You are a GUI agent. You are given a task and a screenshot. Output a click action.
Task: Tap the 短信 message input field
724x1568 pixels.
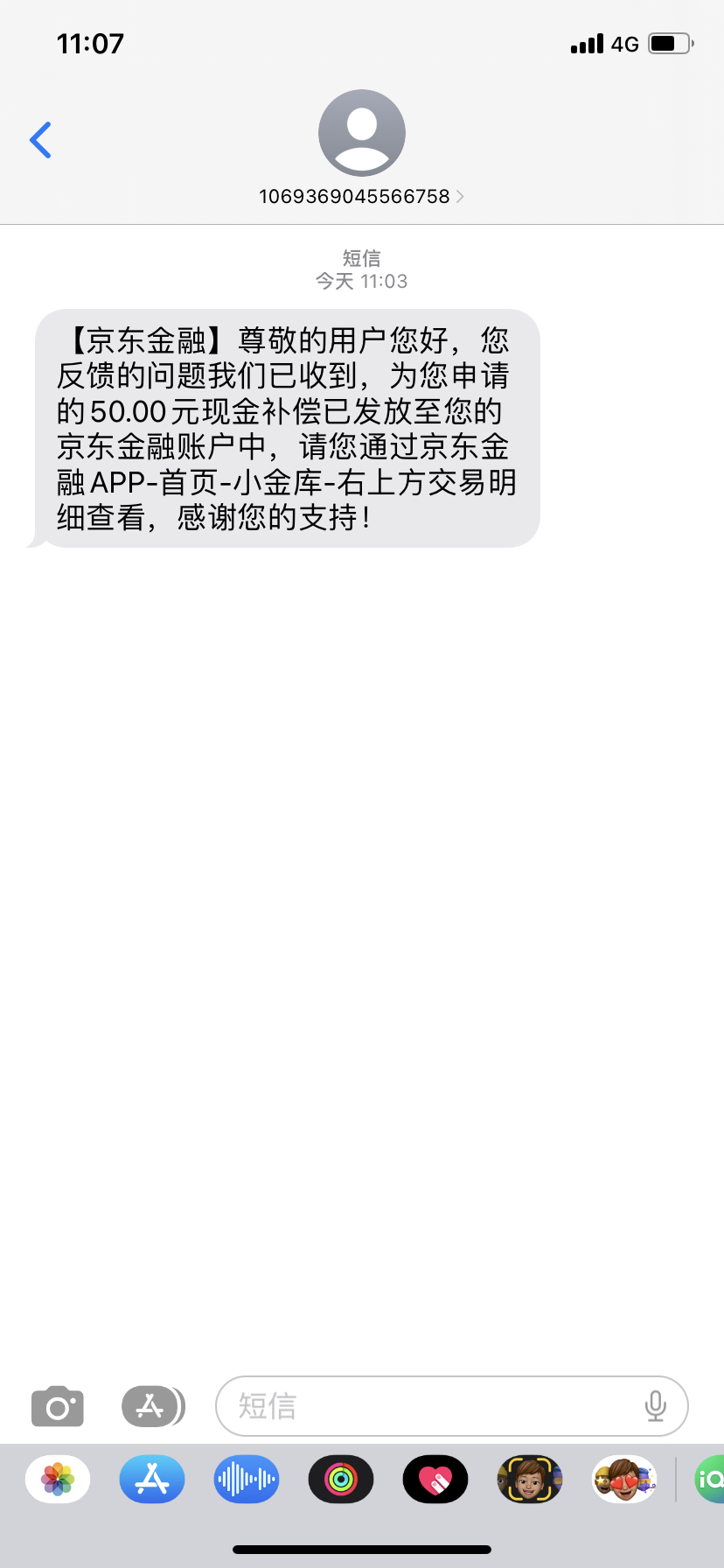(x=451, y=1406)
